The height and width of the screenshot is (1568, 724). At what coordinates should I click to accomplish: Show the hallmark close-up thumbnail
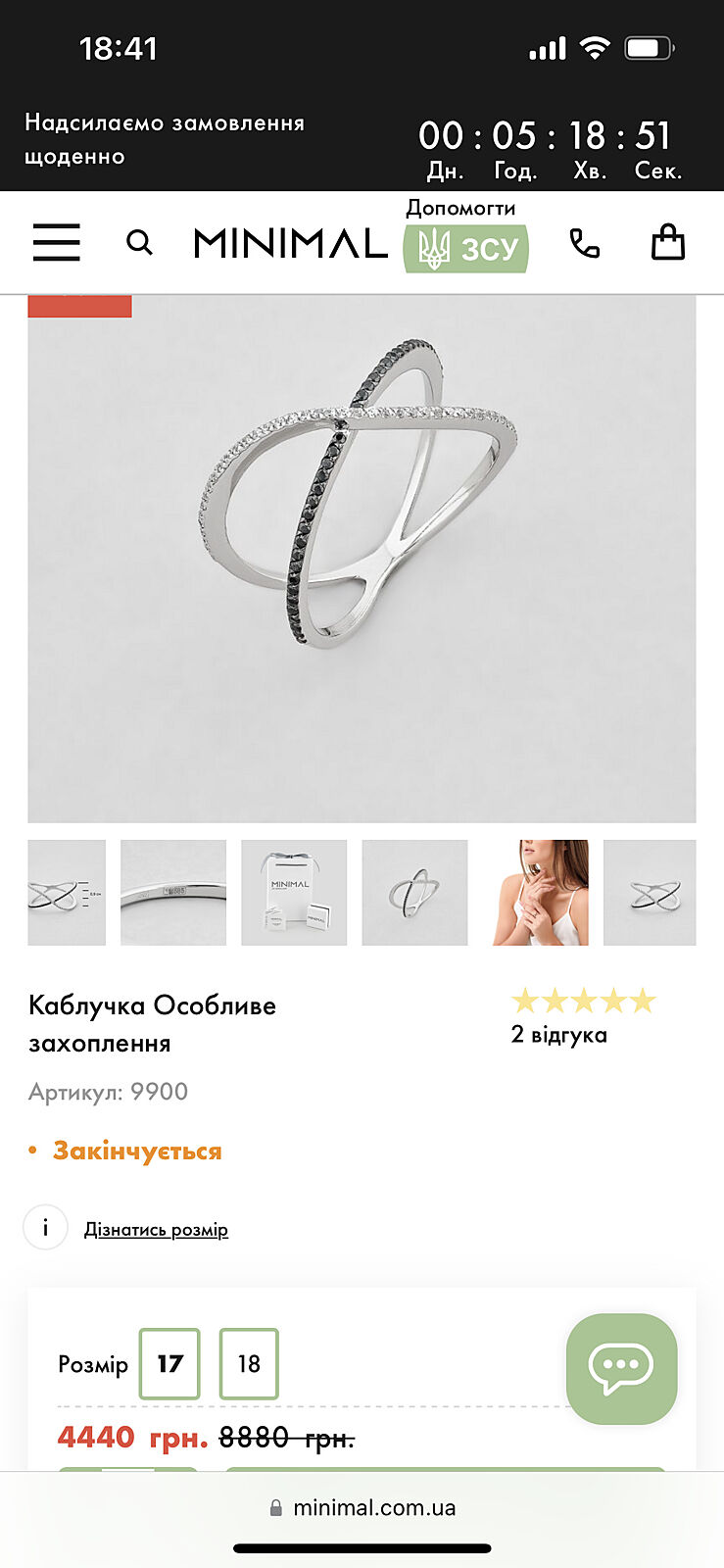173,893
